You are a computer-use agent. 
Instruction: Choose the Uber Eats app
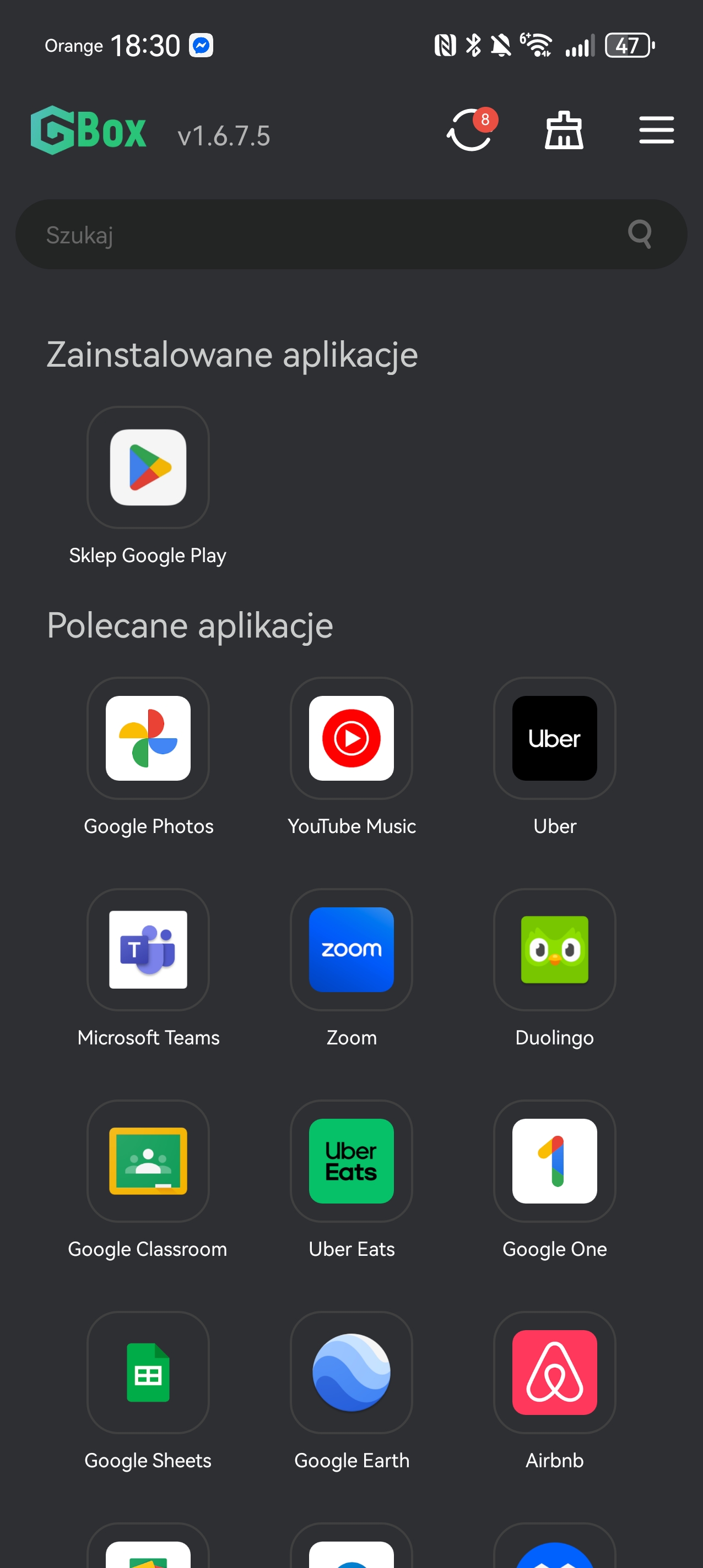351,1160
